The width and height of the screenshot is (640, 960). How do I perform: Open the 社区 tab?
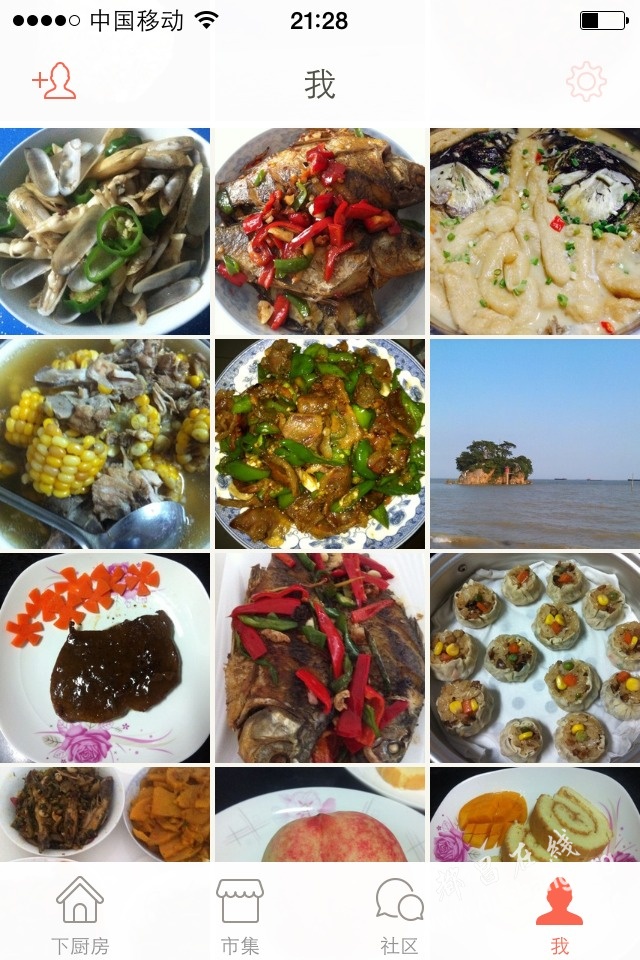click(399, 914)
